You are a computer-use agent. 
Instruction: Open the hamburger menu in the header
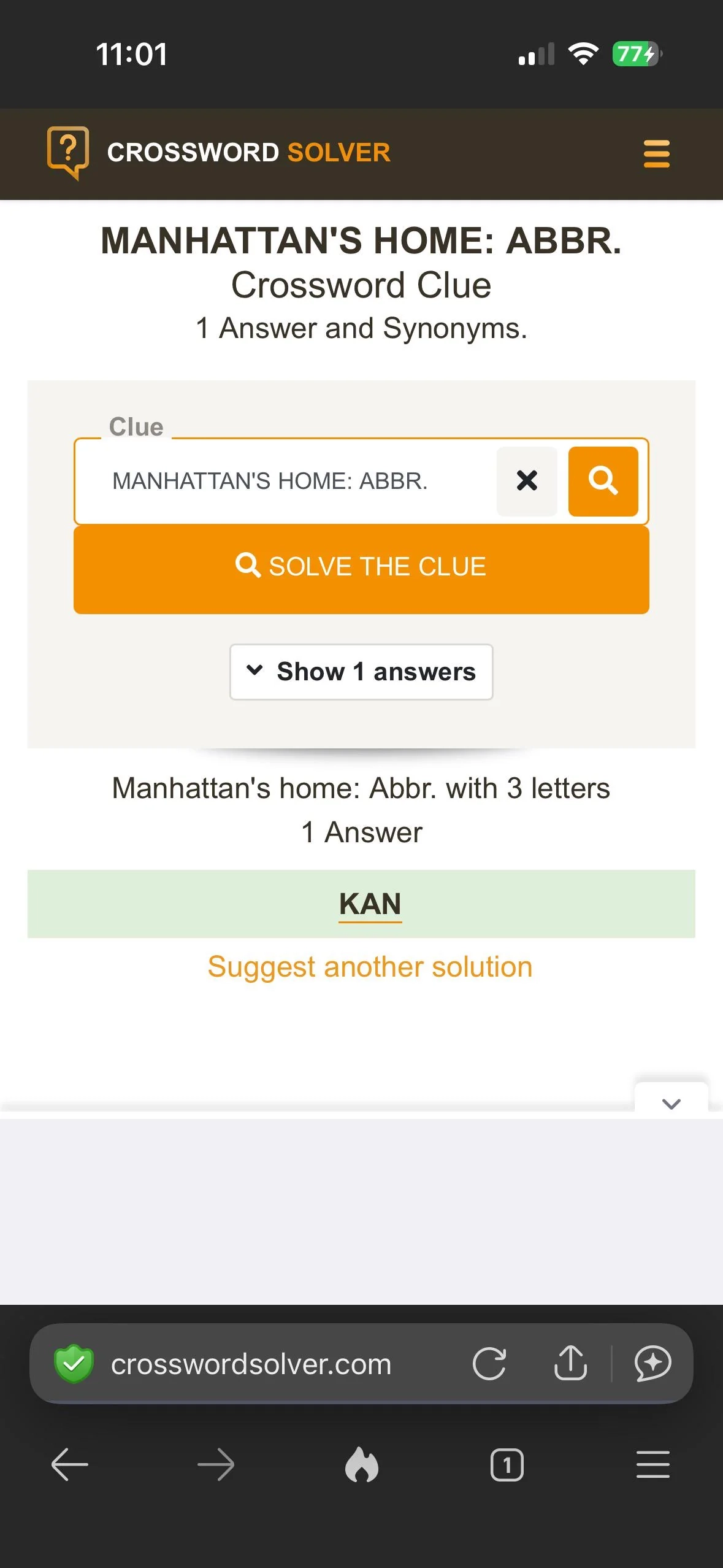656,153
